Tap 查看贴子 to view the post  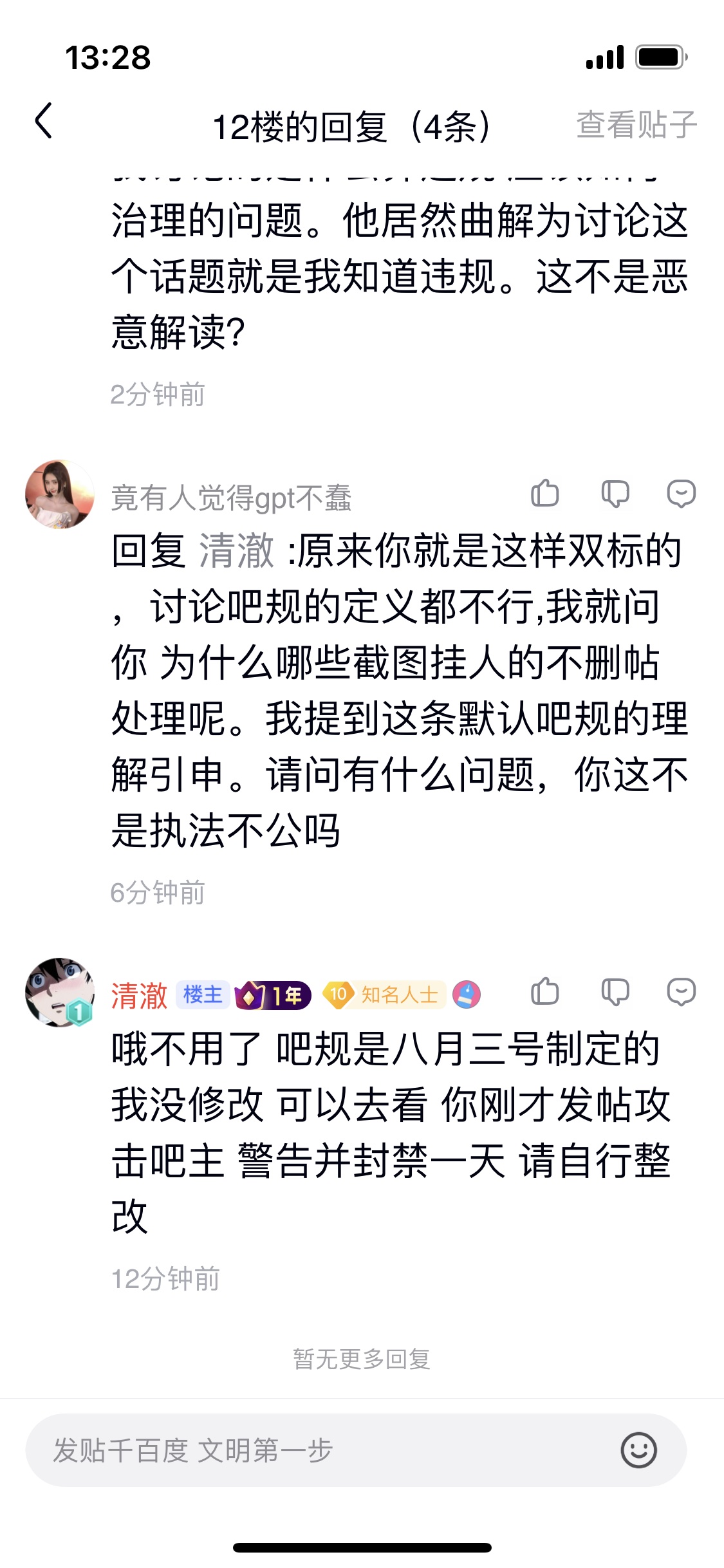click(636, 125)
